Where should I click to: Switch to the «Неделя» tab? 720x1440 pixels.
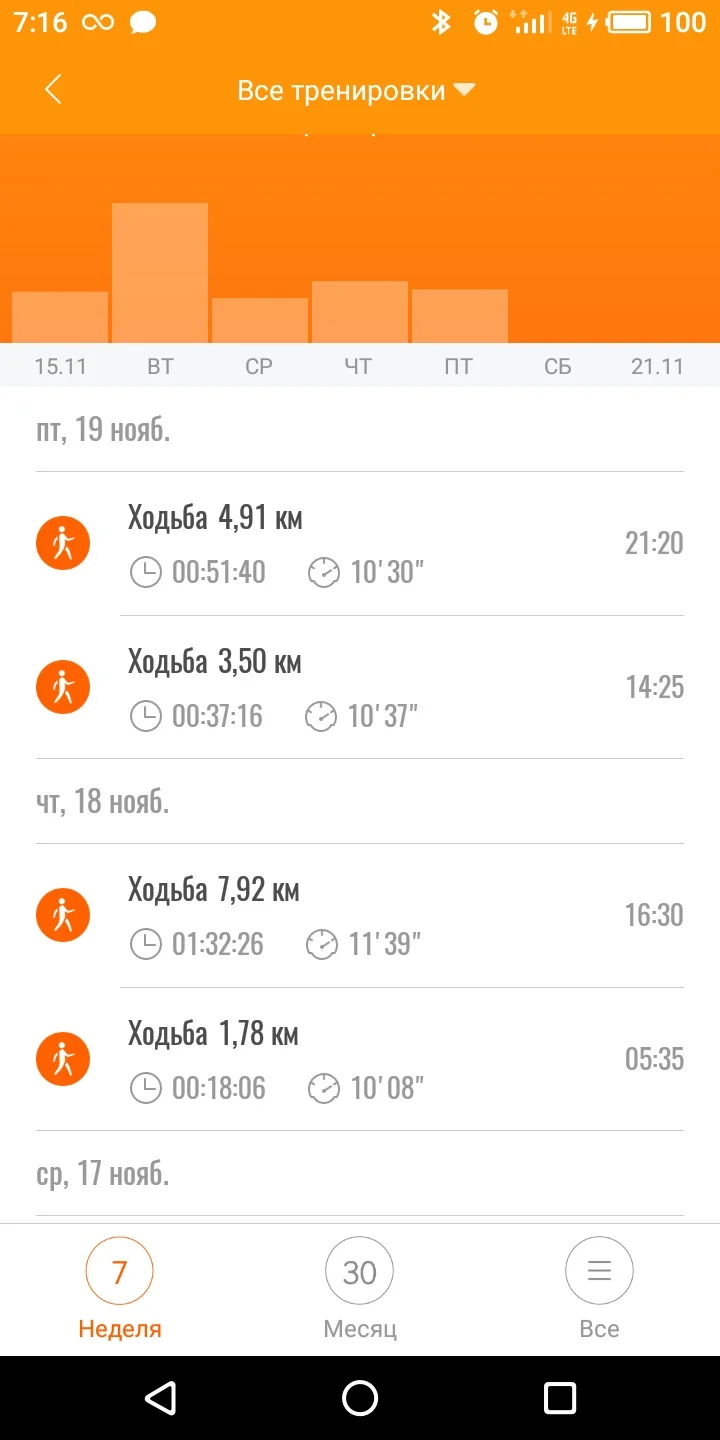[x=120, y=1288]
